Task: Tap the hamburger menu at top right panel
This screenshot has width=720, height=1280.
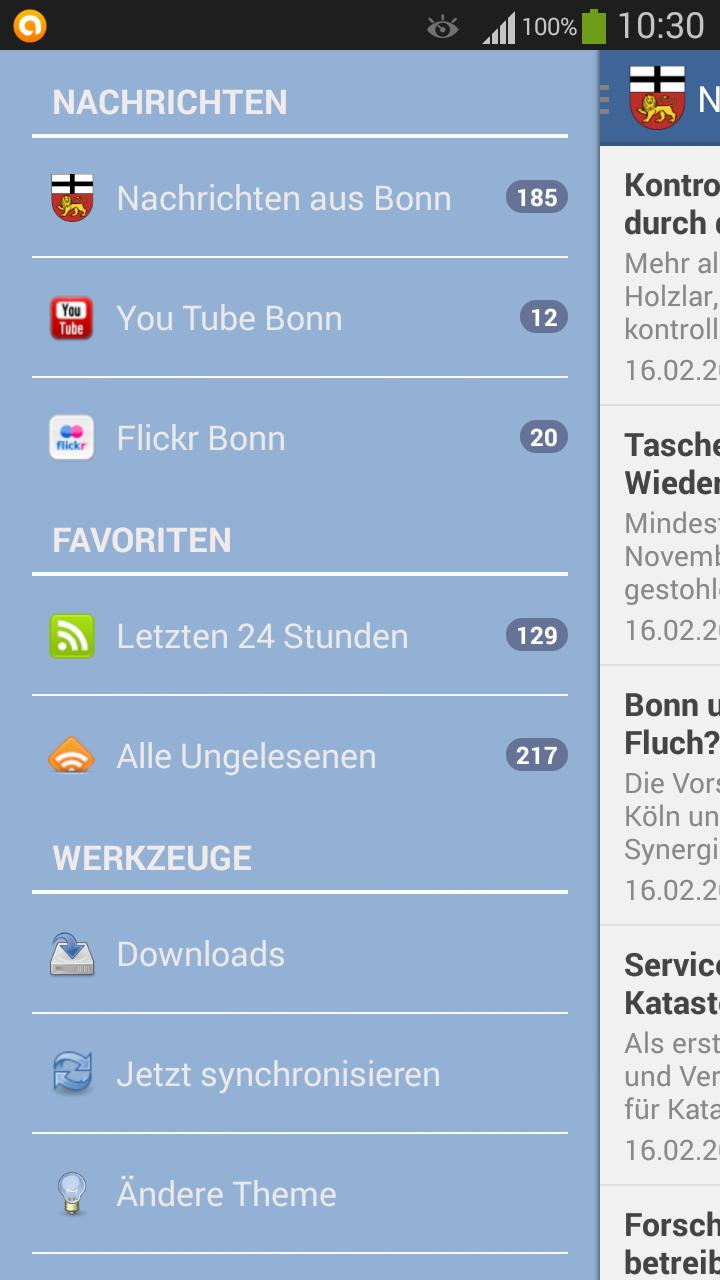Action: [602, 100]
